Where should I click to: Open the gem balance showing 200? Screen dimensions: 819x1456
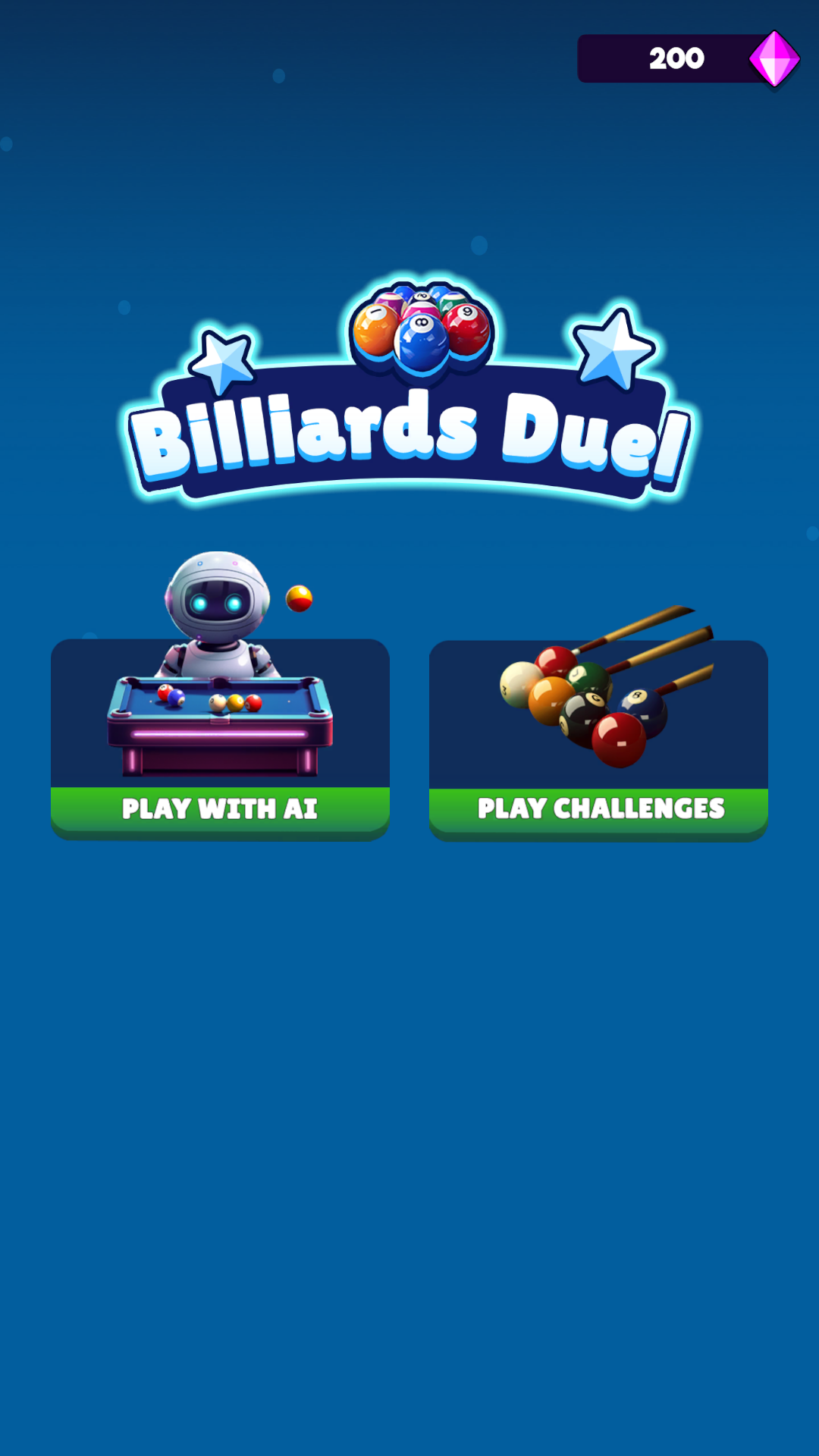(x=686, y=59)
